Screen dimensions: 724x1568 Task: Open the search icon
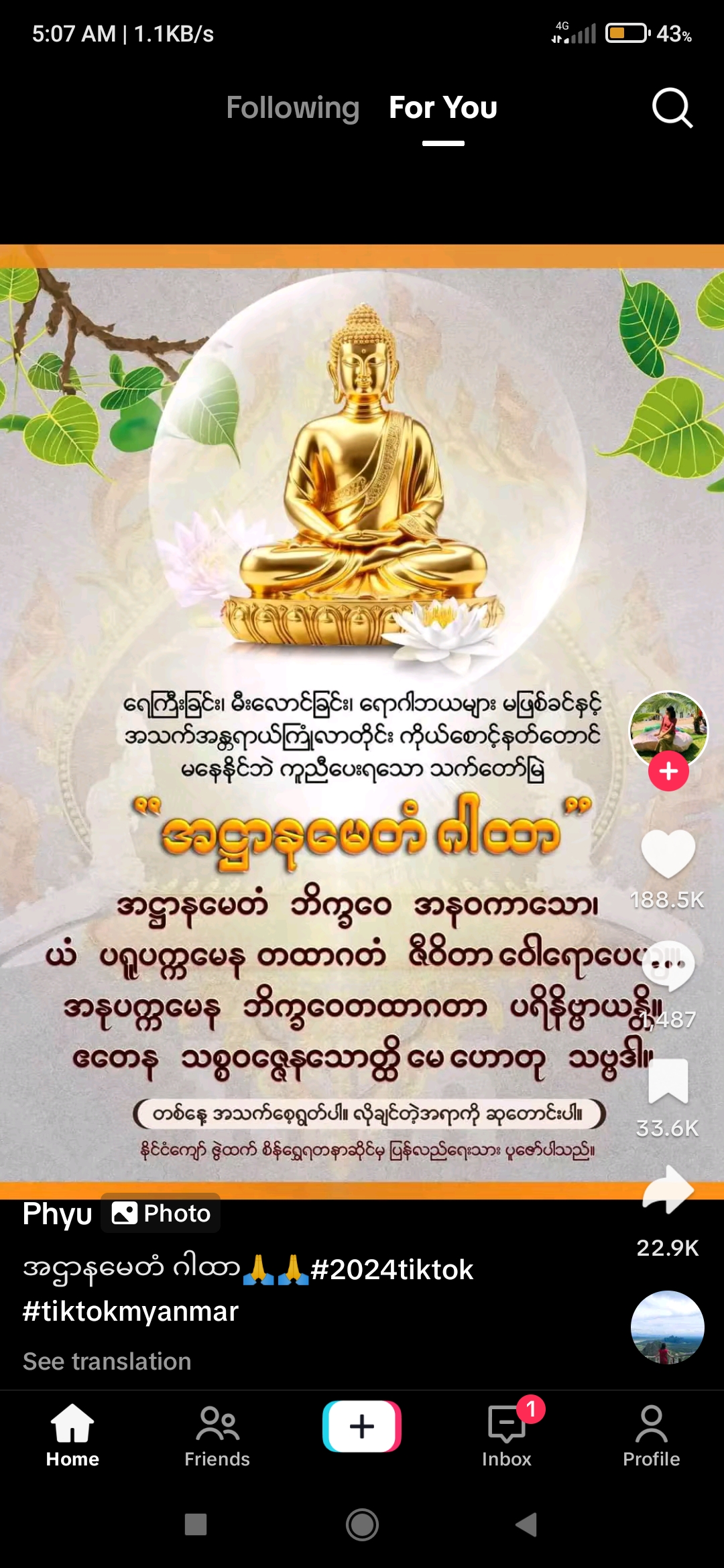point(672,107)
